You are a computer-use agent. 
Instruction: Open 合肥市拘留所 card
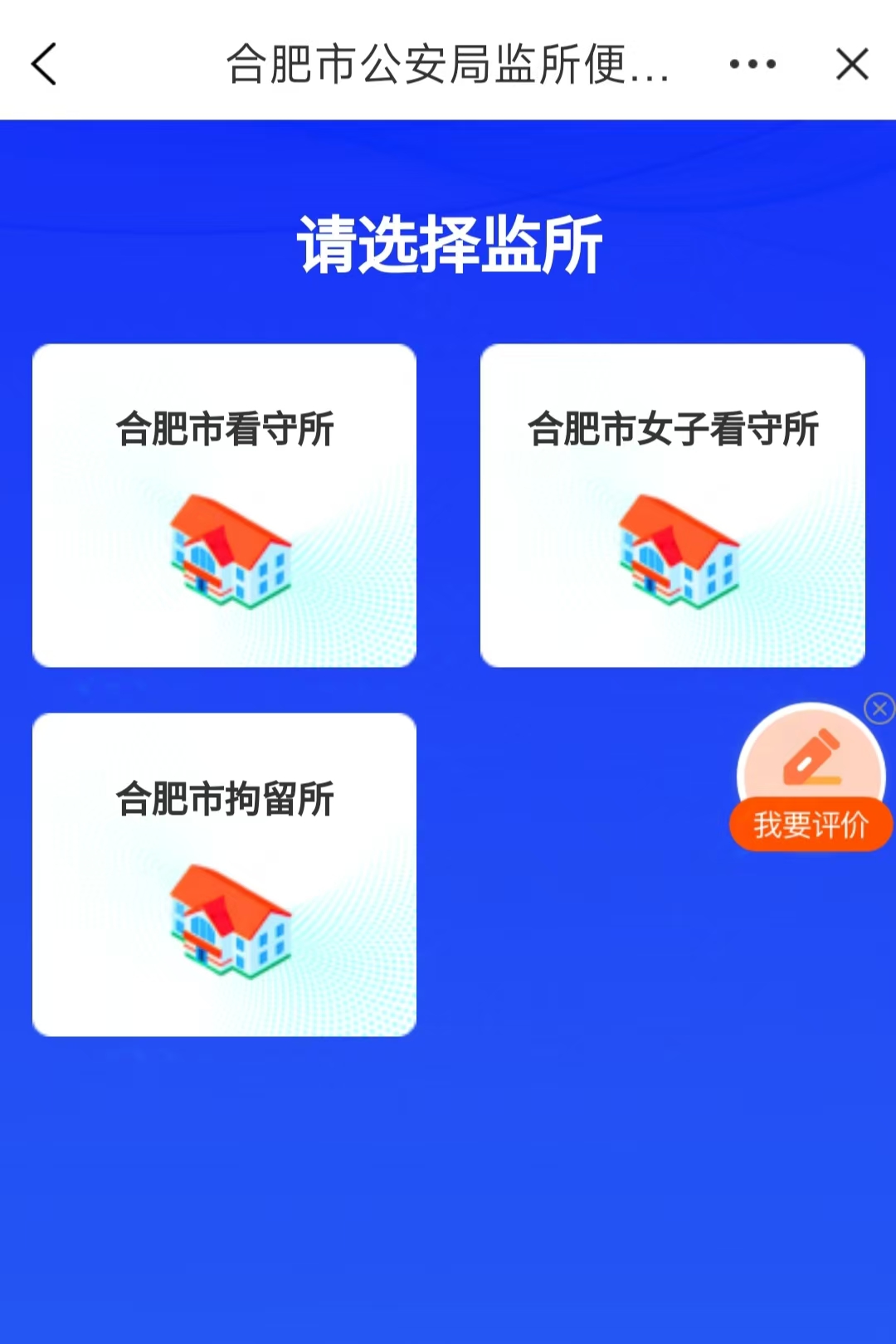(x=224, y=874)
